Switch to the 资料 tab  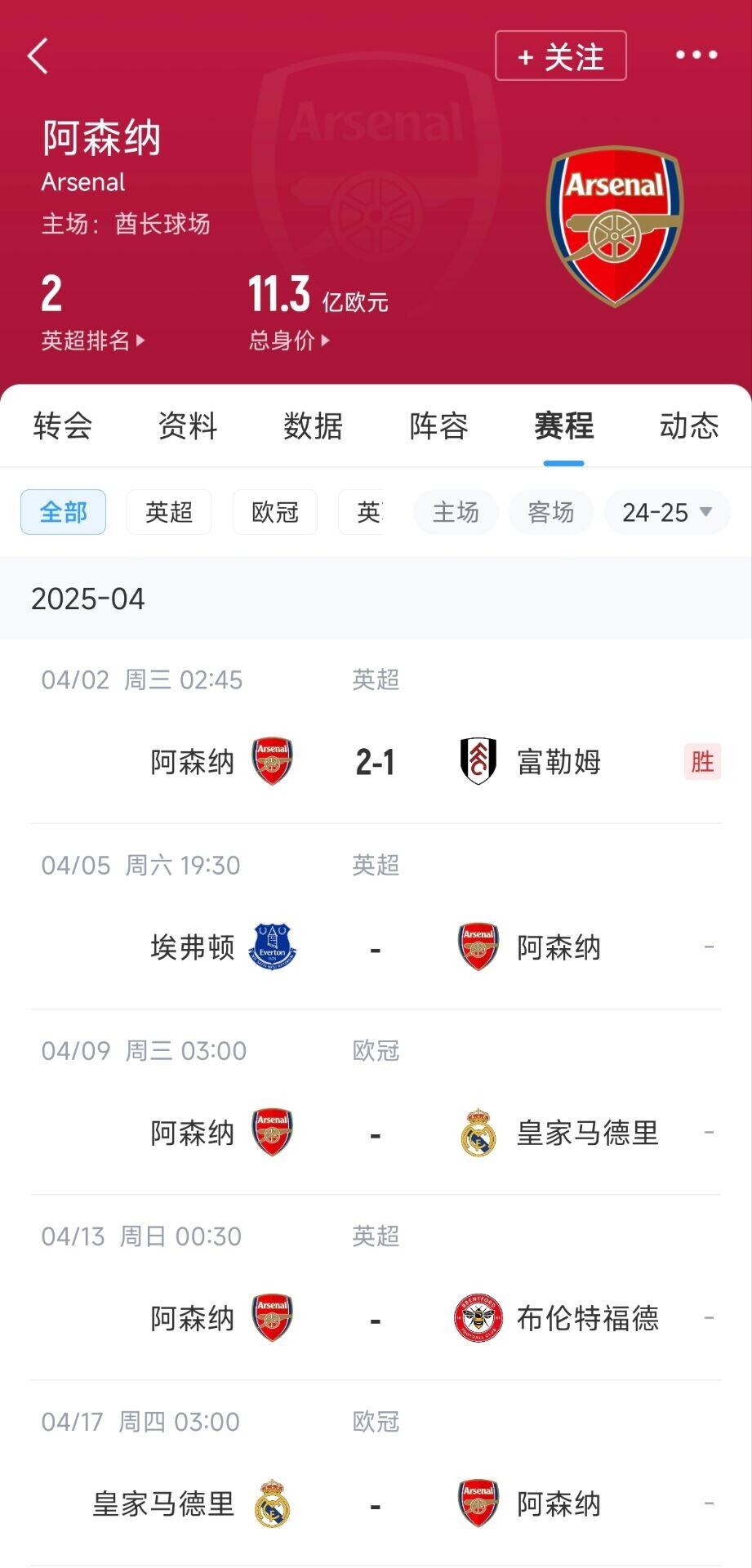tap(188, 426)
